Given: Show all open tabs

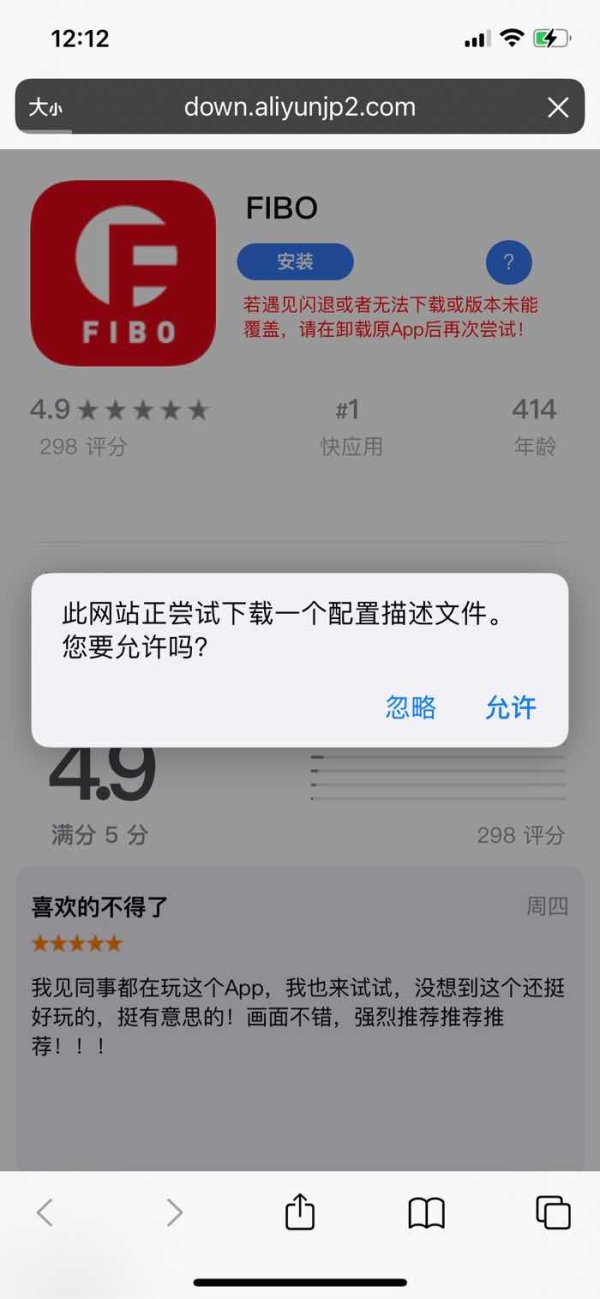Looking at the screenshot, I should [553, 1212].
